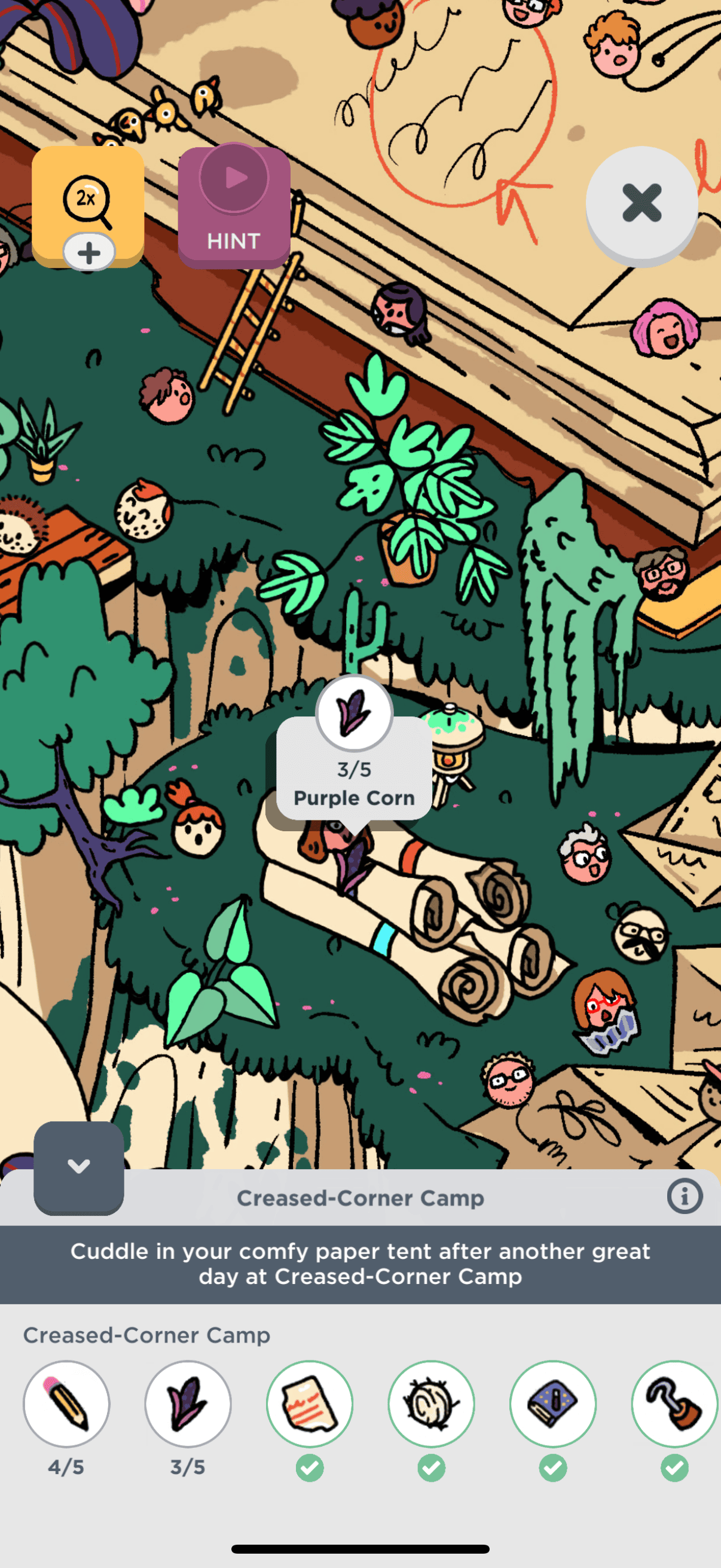Select the pencil item at 4/5
This screenshot has width=721, height=1568.
(66, 1404)
